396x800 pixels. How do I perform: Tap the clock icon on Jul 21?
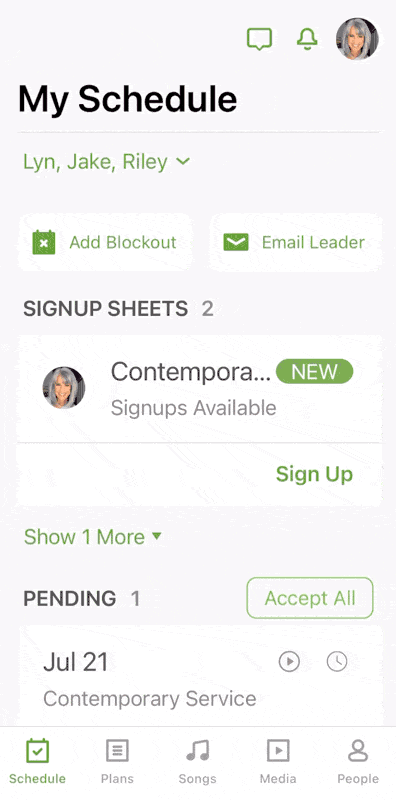[x=337, y=662]
